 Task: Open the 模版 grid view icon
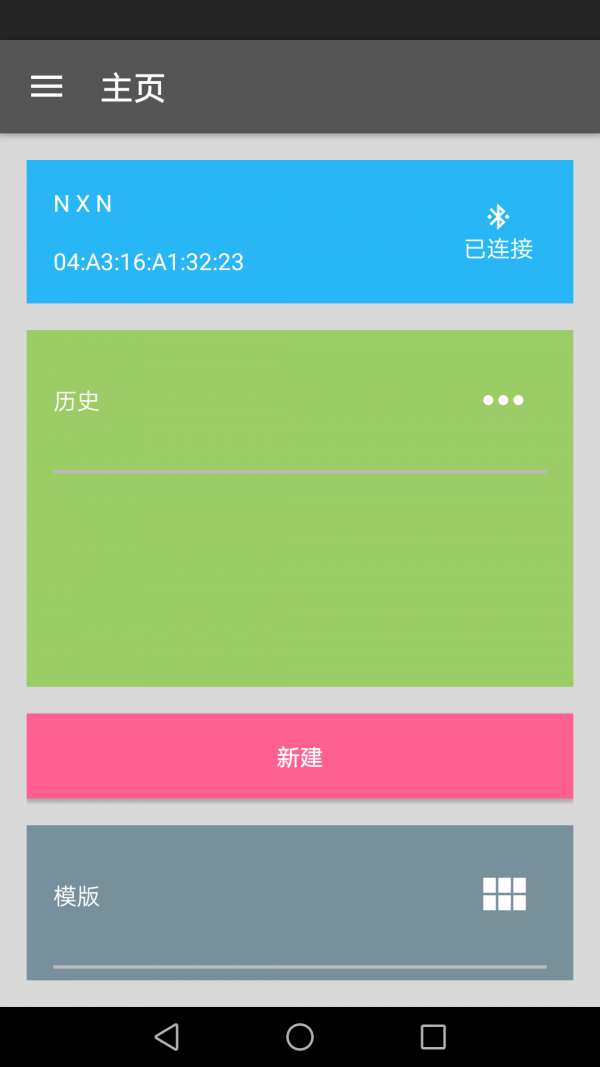coord(504,894)
